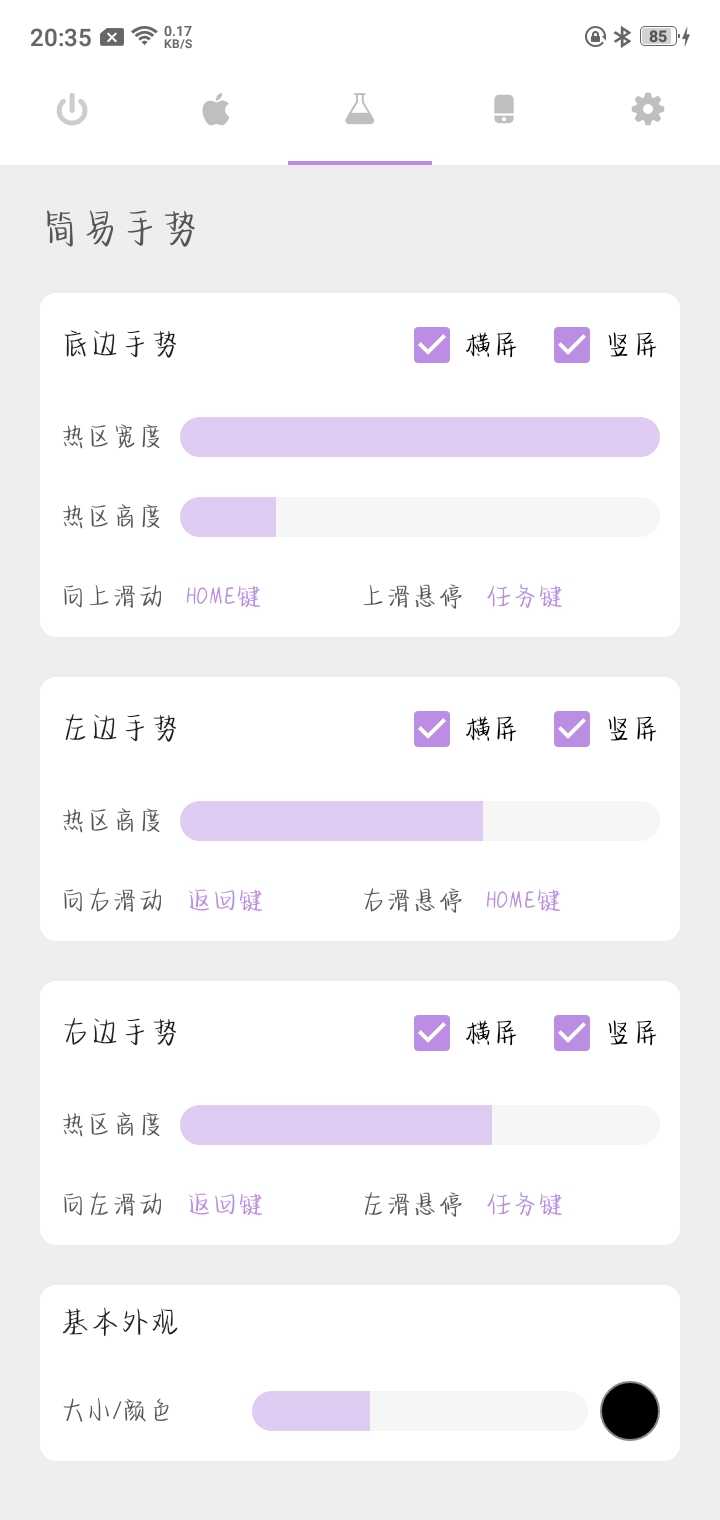
Task: Open the apple icon tab
Action: [x=216, y=109]
